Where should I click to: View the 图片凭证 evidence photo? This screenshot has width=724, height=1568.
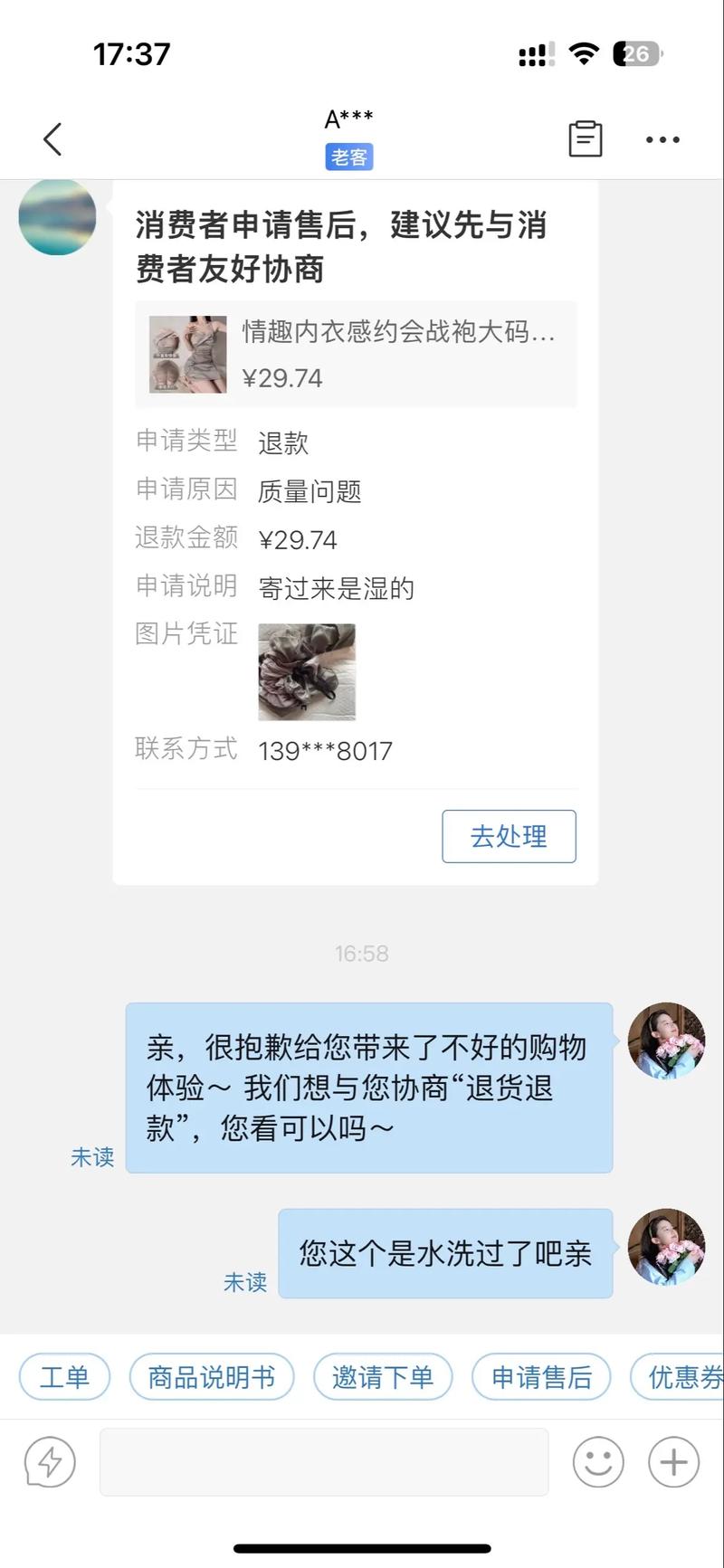(307, 671)
